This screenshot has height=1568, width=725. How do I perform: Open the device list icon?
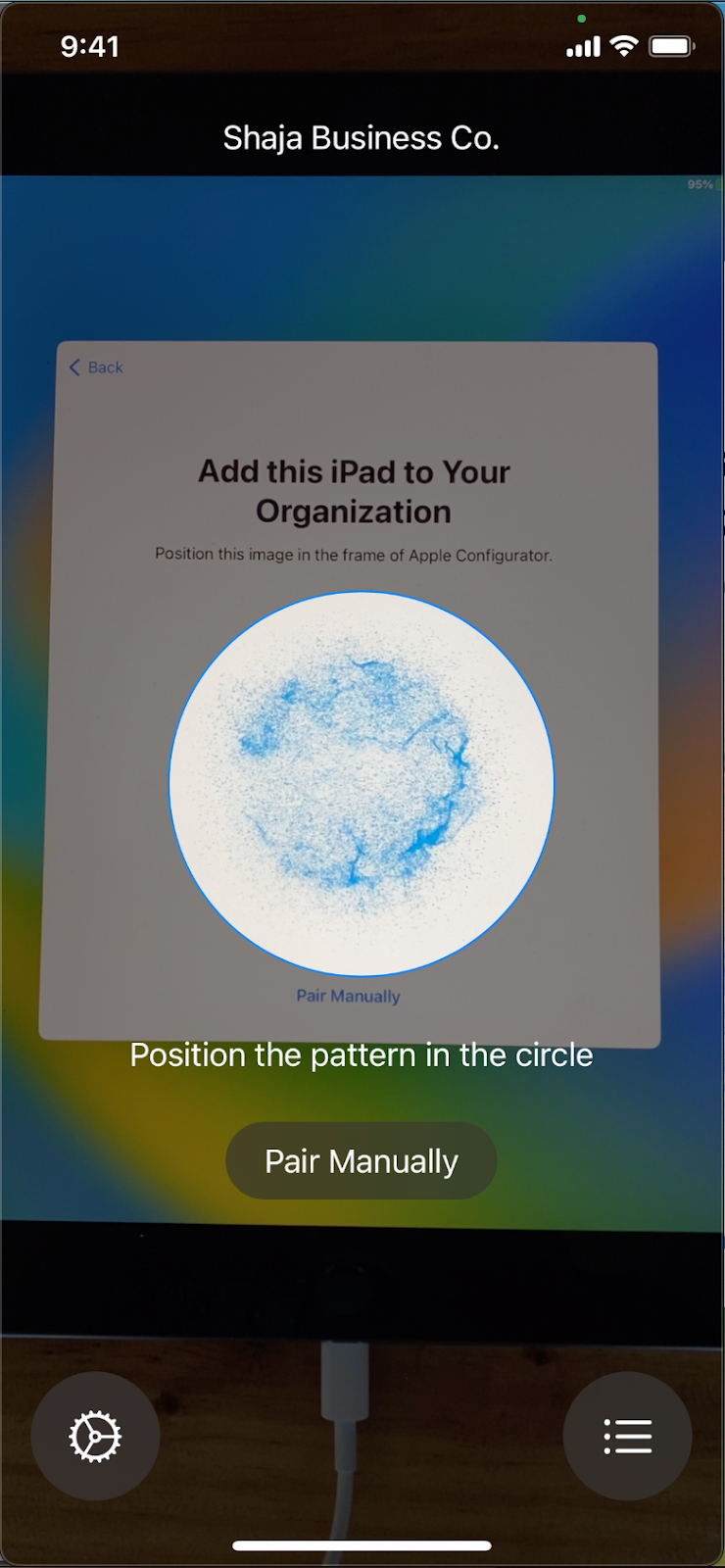tap(627, 1437)
